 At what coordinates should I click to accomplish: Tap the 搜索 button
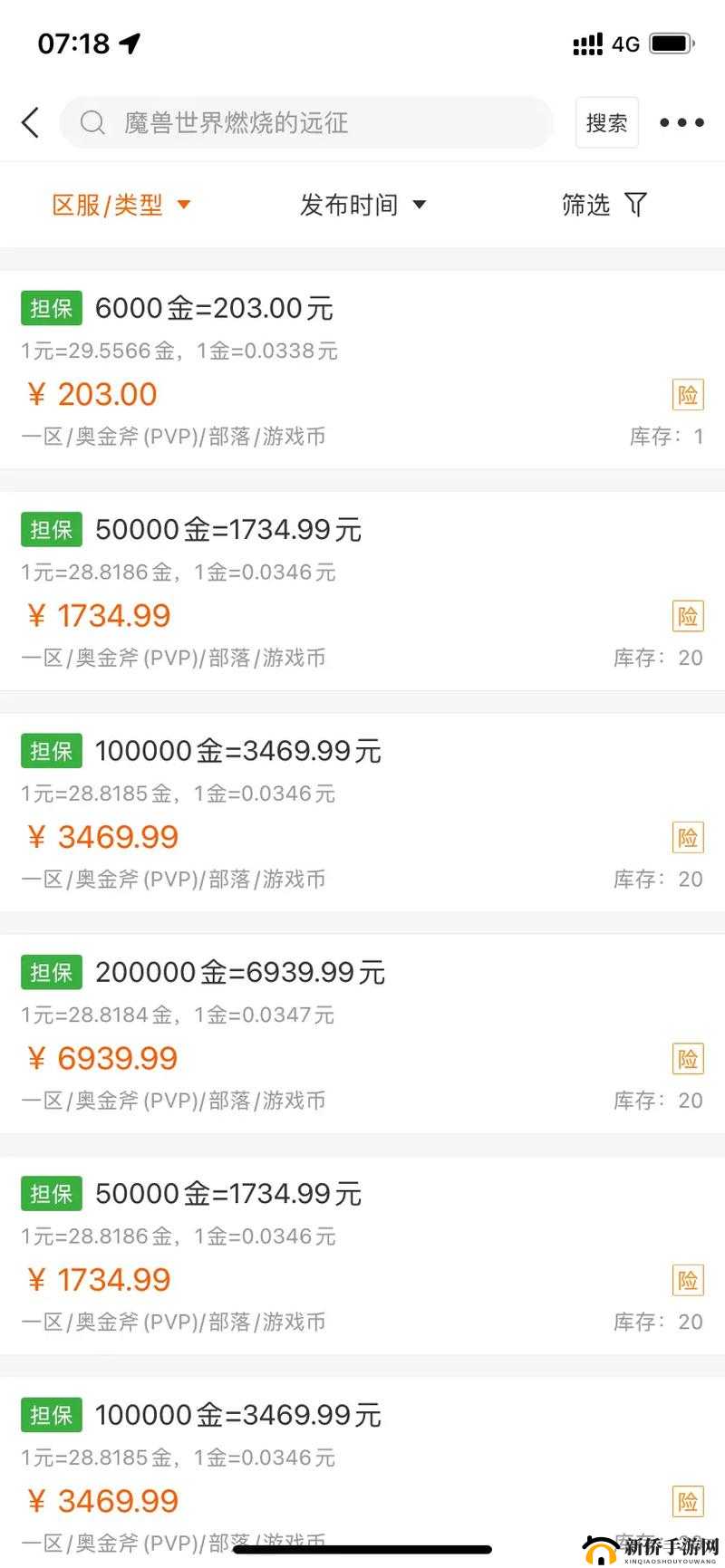[606, 122]
